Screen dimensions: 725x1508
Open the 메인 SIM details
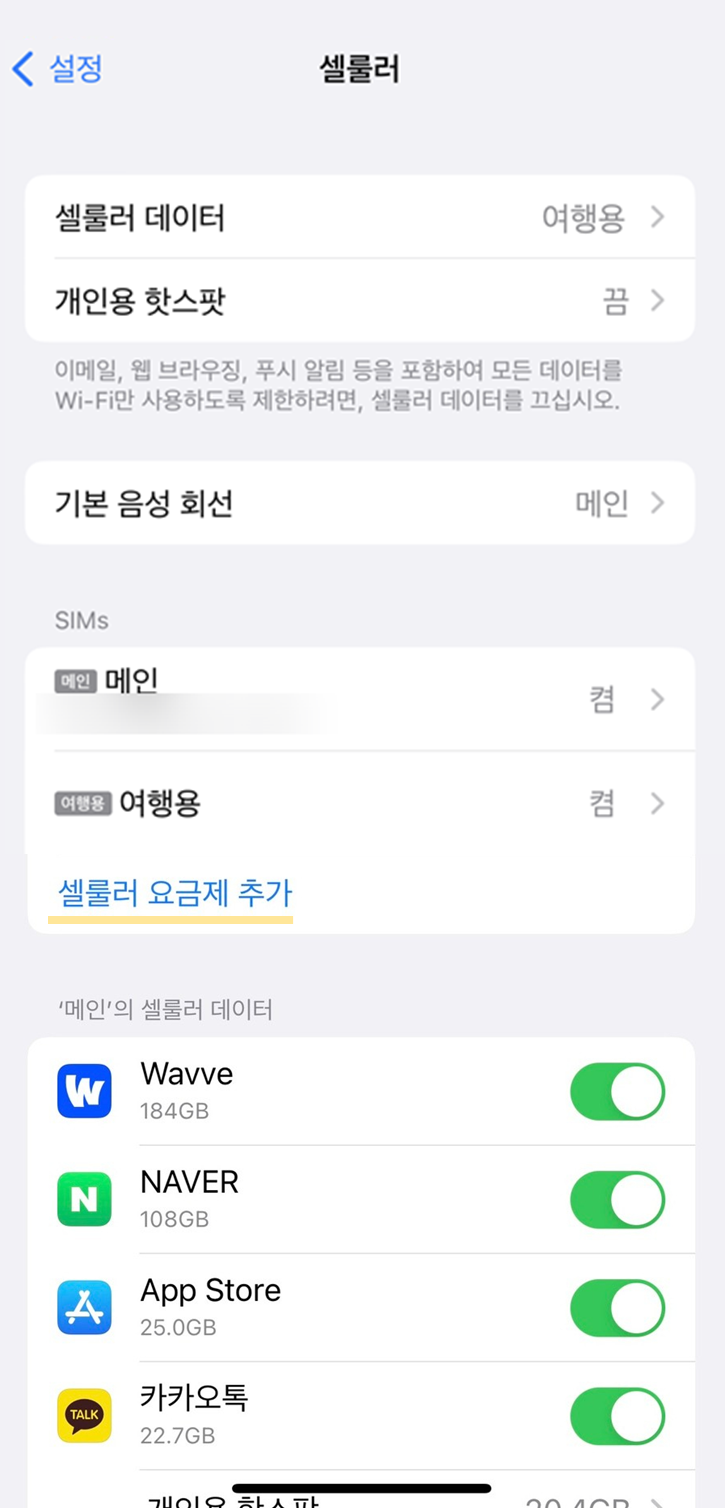point(360,699)
